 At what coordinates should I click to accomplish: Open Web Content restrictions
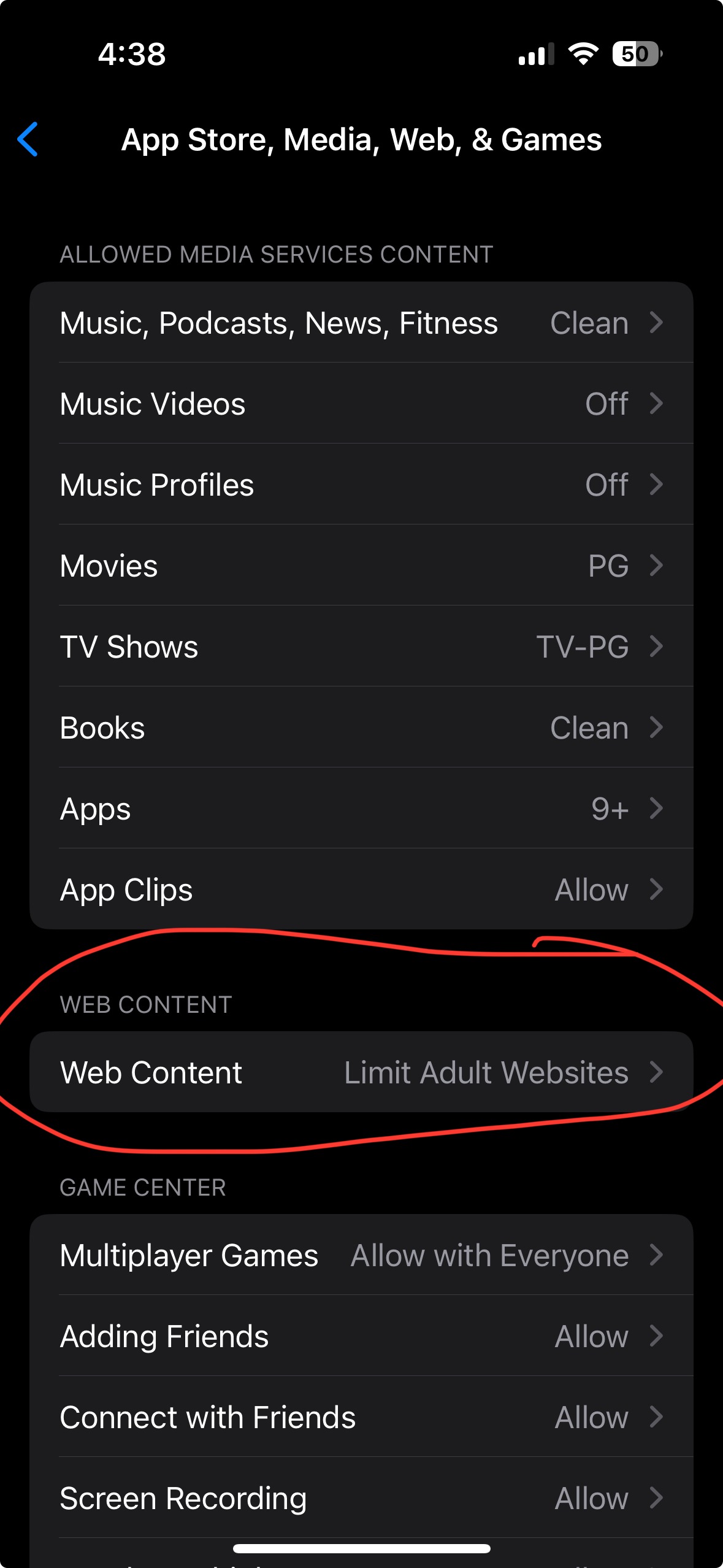tap(361, 1072)
